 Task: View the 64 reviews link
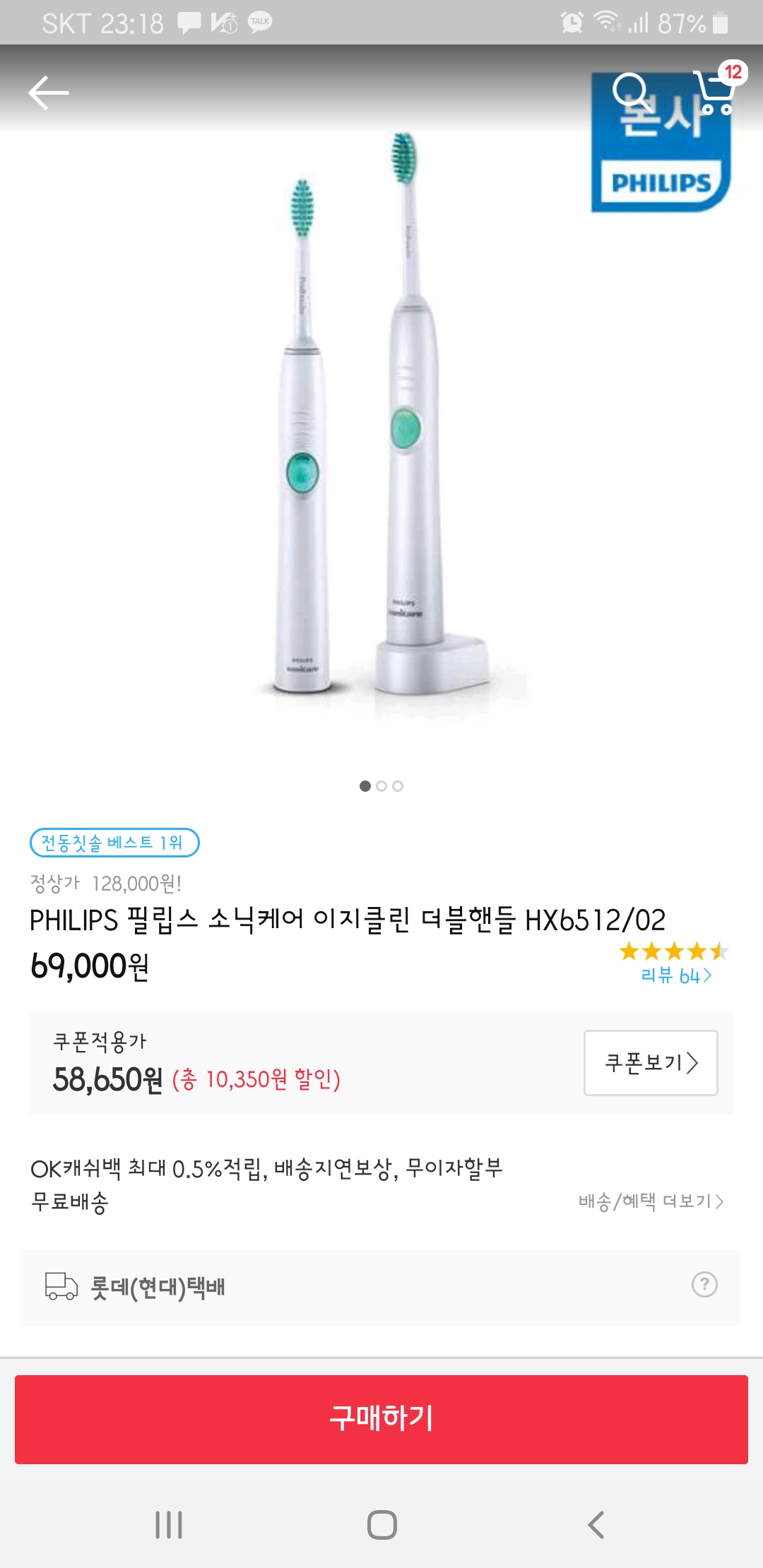[x=675, y=975]
